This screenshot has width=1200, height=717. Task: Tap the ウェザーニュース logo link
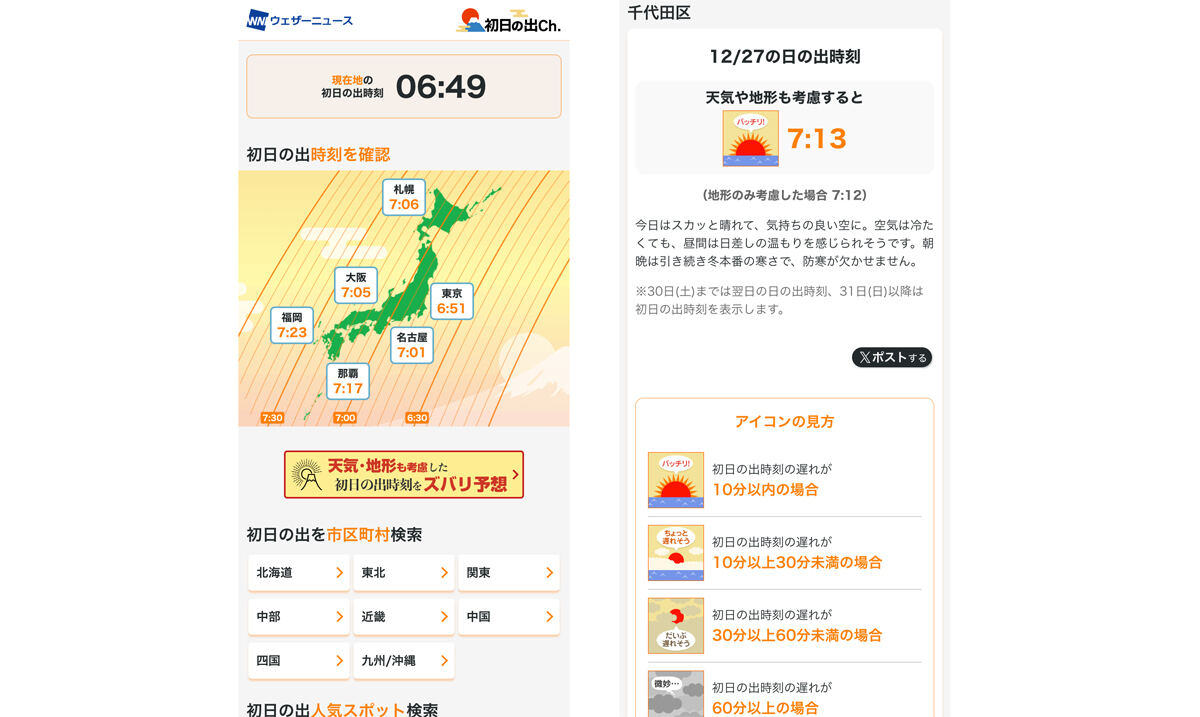click(300, 20)
